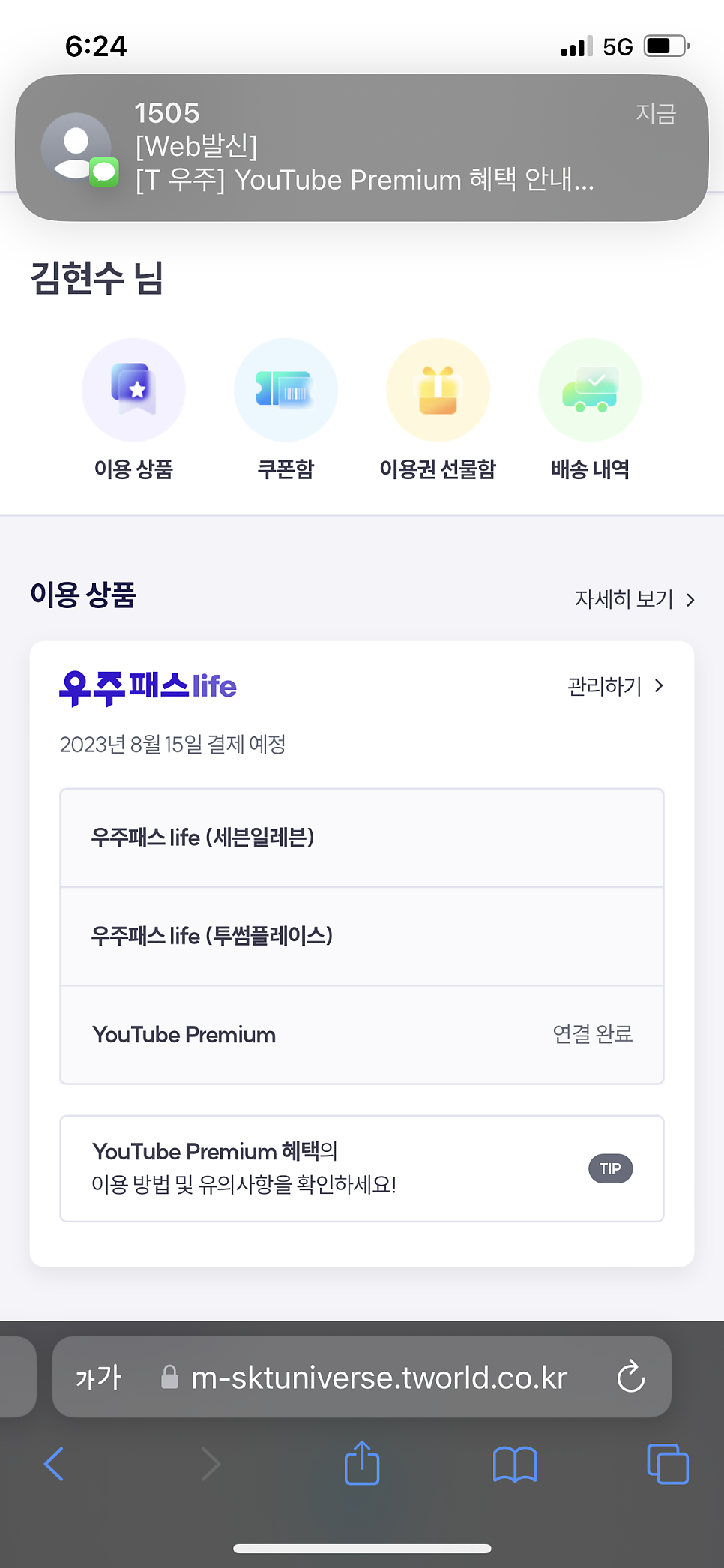This screenshot has width=724, height=1568.
Task: Open Safari bookmarks
Action: (515, 1464)
